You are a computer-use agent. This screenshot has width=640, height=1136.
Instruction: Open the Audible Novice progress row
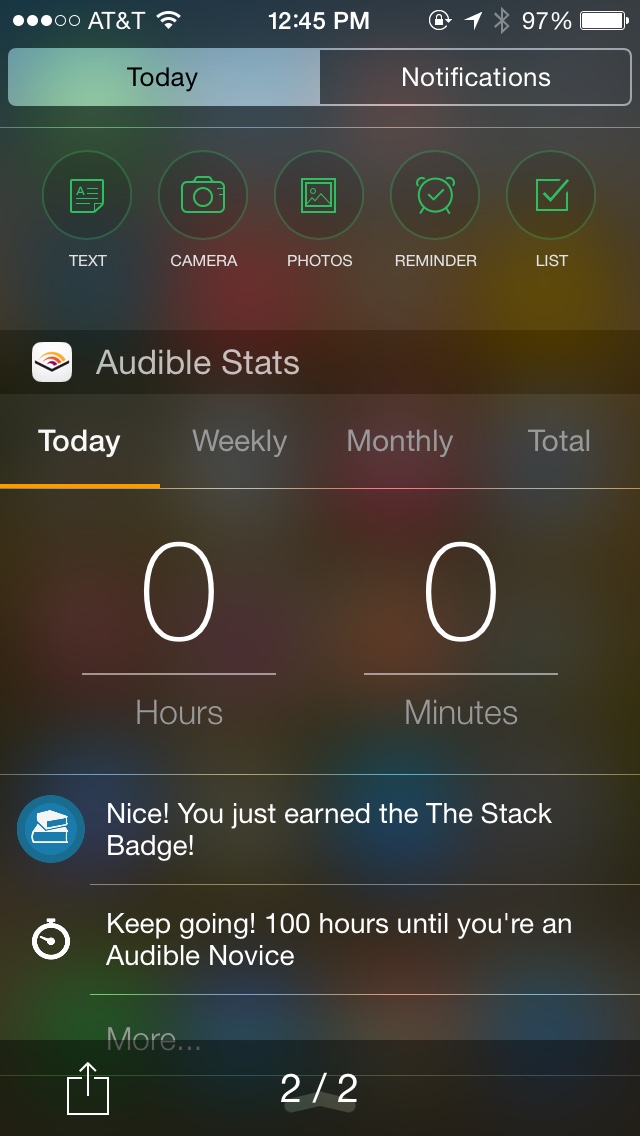tap(340, 939)
